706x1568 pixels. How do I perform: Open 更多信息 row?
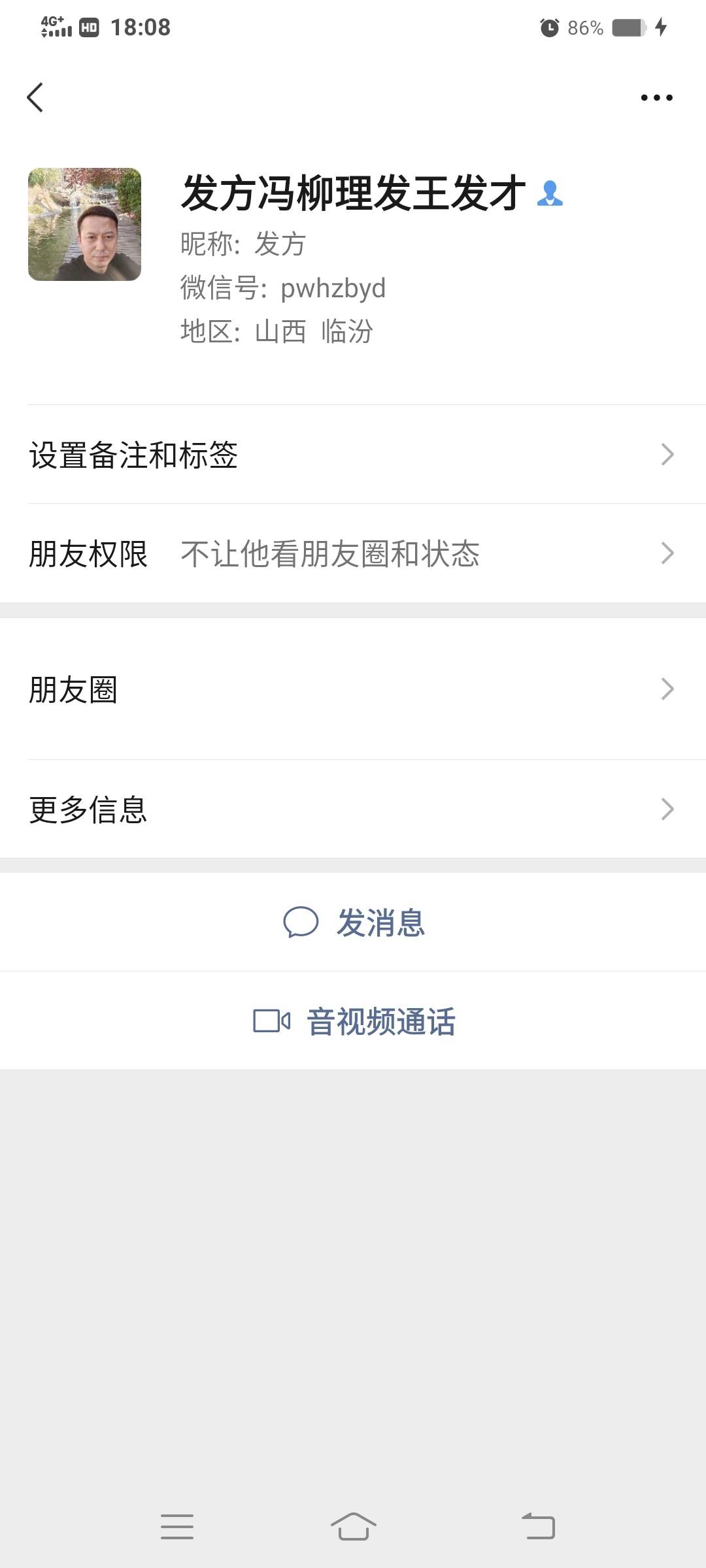(353, 809)
